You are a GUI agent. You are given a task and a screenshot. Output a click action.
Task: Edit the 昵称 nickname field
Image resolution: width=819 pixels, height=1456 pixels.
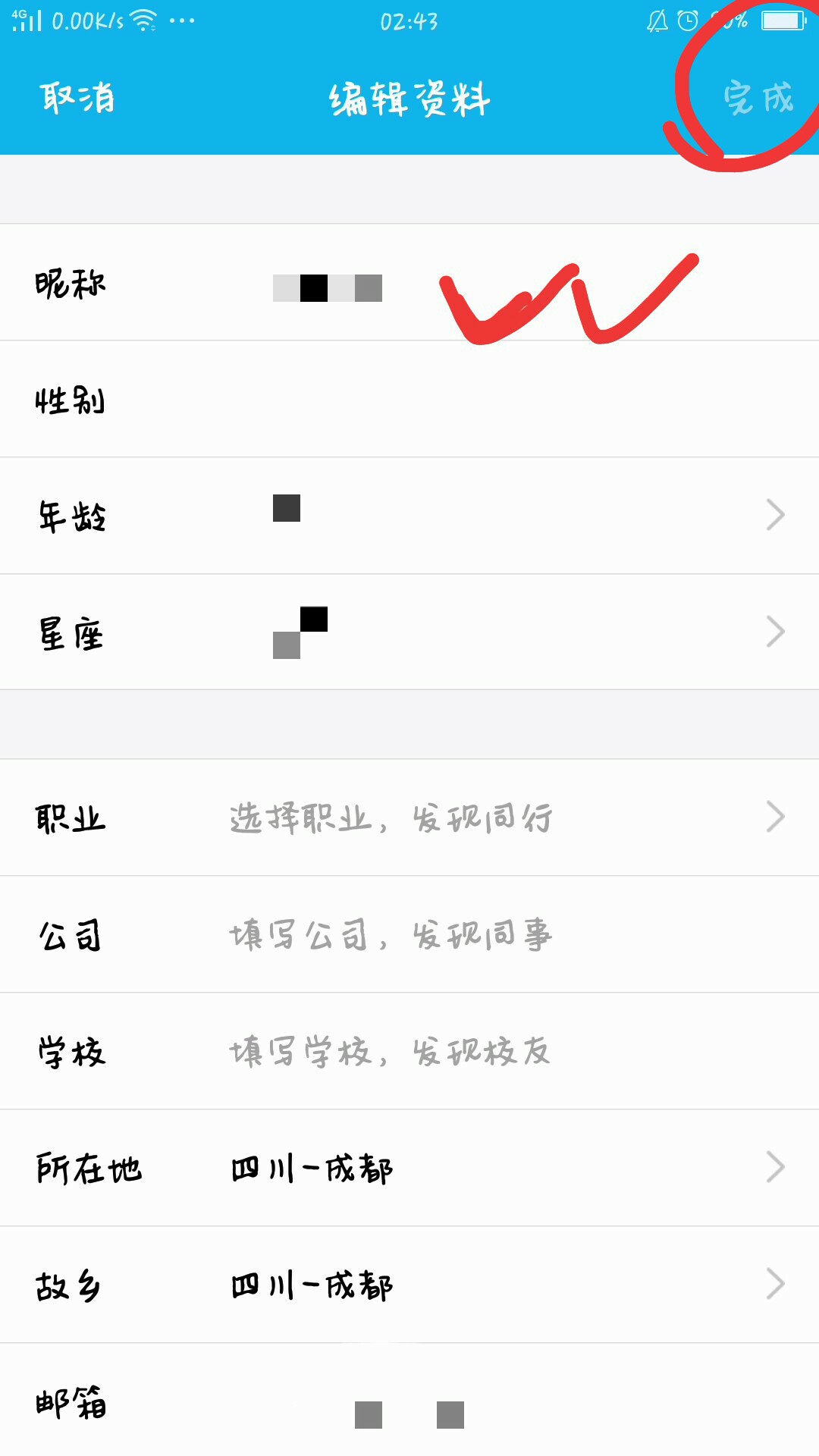(x=409, y=282)
